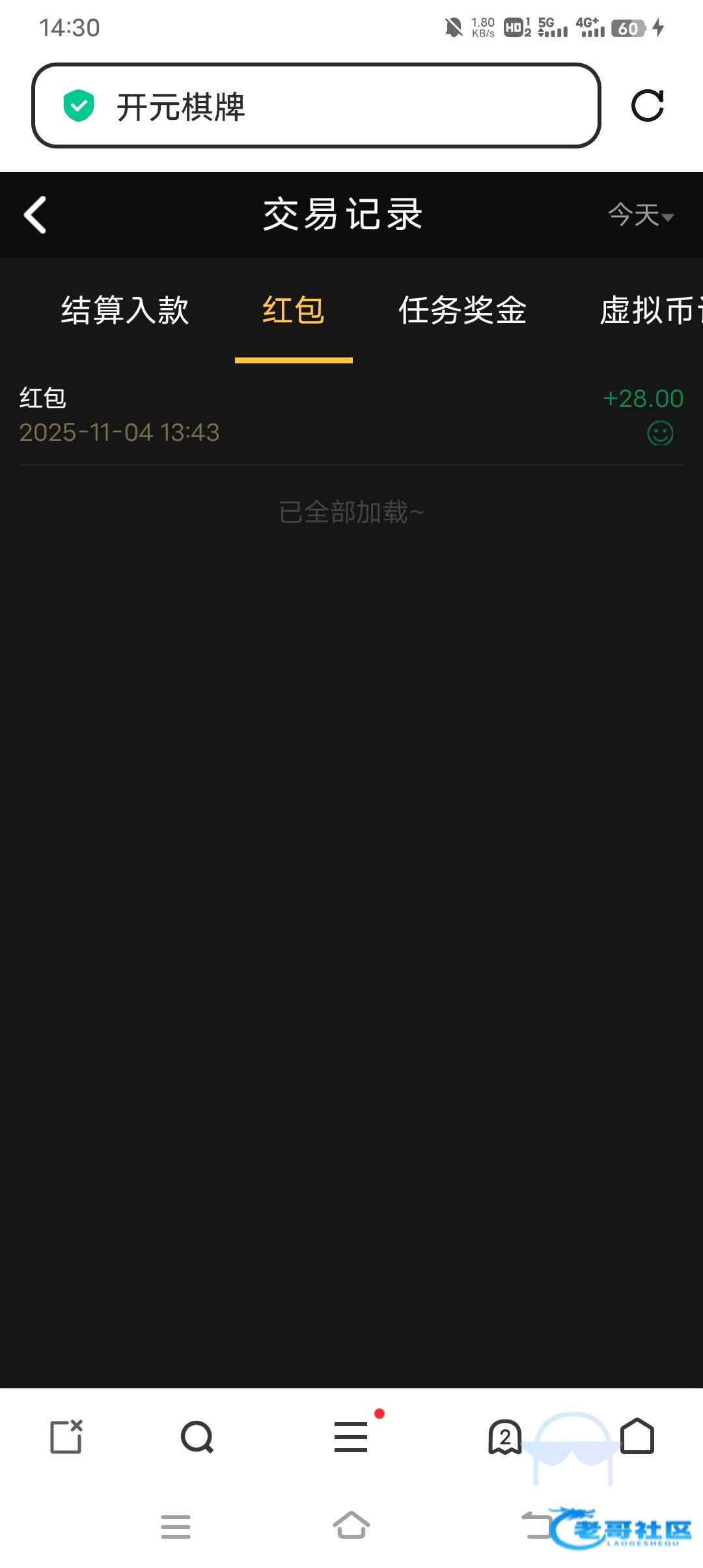
Task: Tap the address bar showing 开元棋牌
Action: pos(316,105)
